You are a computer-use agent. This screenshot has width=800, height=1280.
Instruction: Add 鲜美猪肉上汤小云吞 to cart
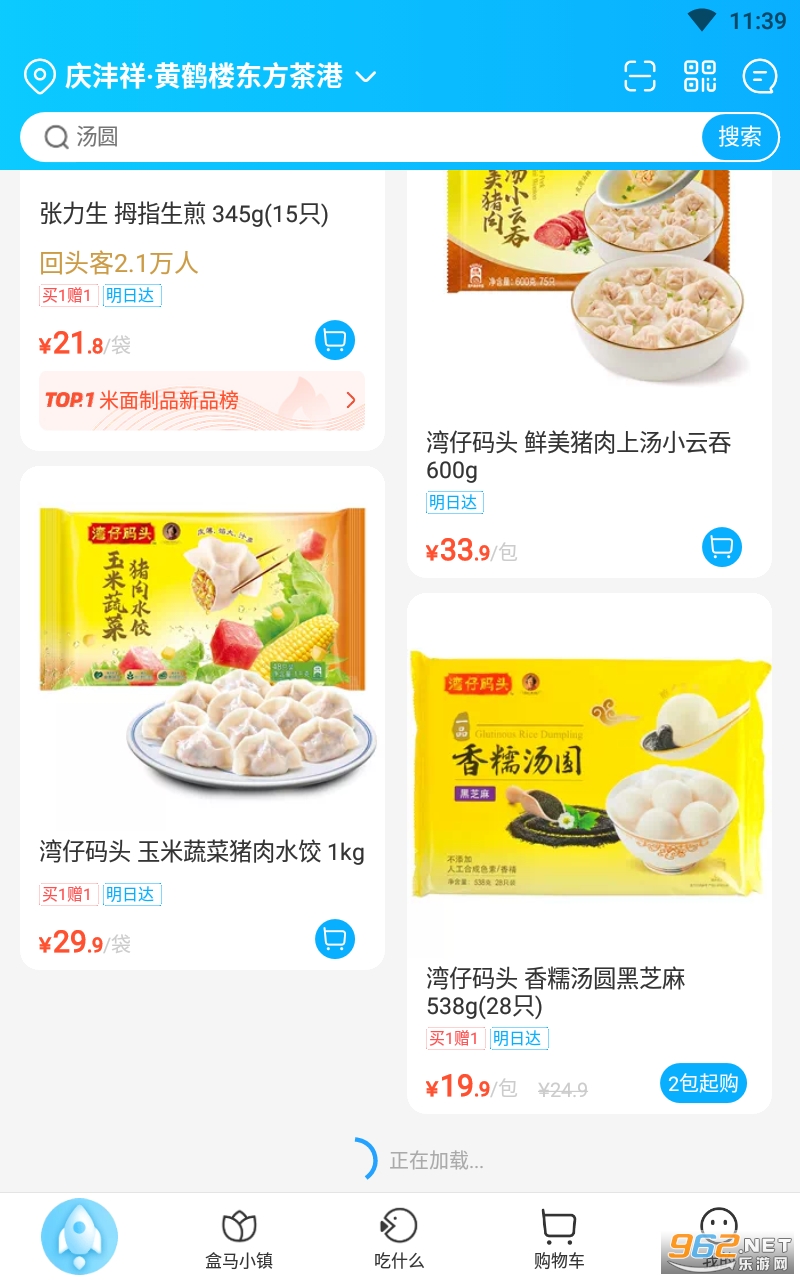point(722,547)
